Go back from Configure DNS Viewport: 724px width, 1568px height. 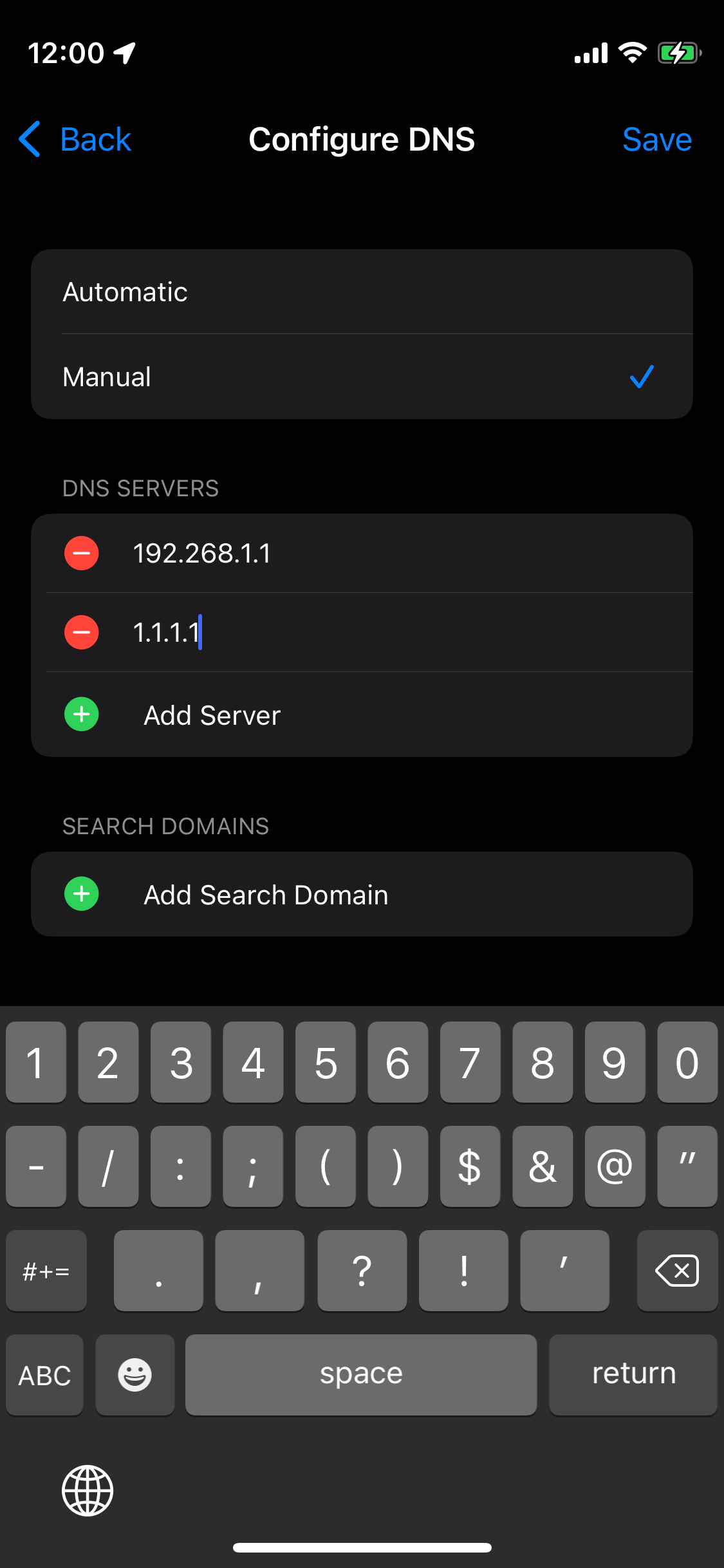[x=75, y=139]
